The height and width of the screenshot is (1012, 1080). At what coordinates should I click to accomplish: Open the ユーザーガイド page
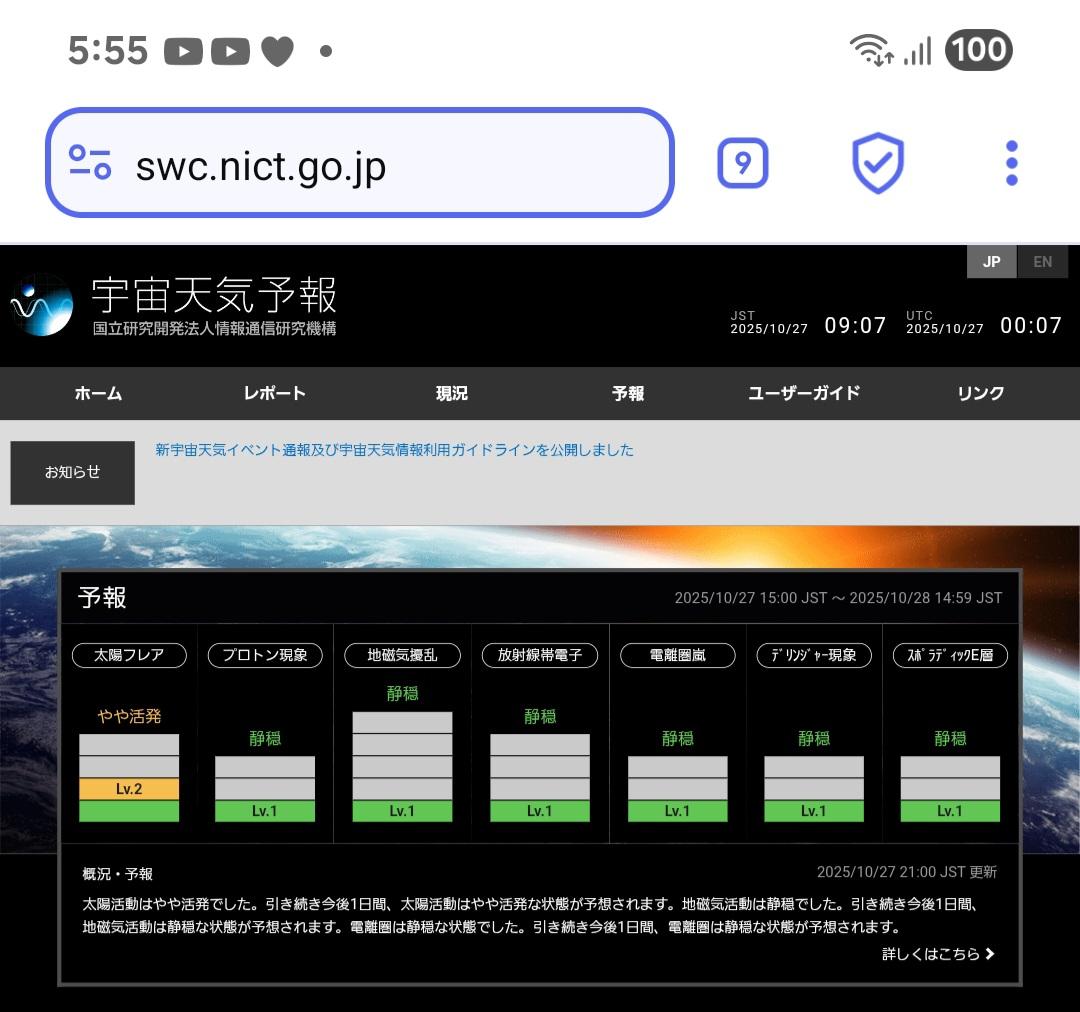click(804, 393)
